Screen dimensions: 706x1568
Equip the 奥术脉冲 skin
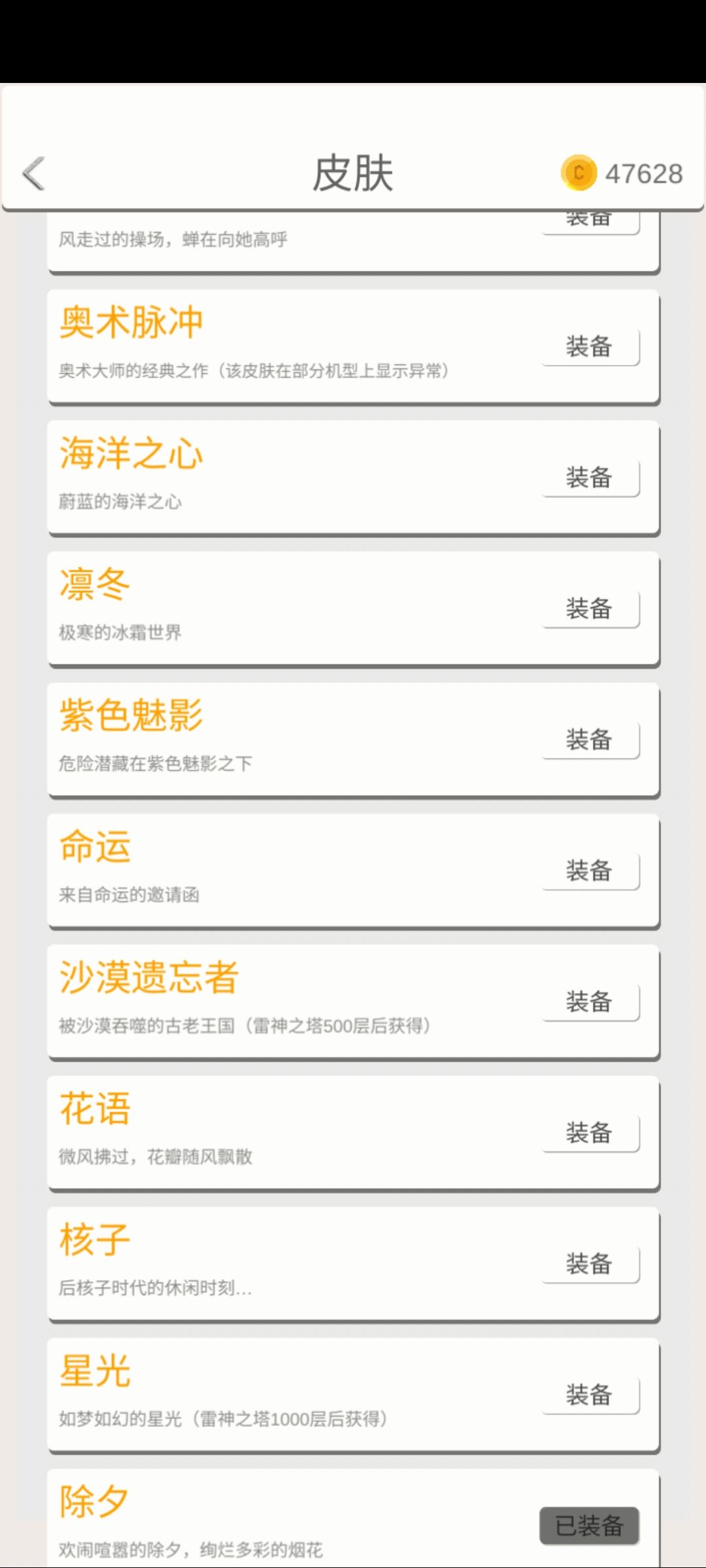click(x=590, y=347)
